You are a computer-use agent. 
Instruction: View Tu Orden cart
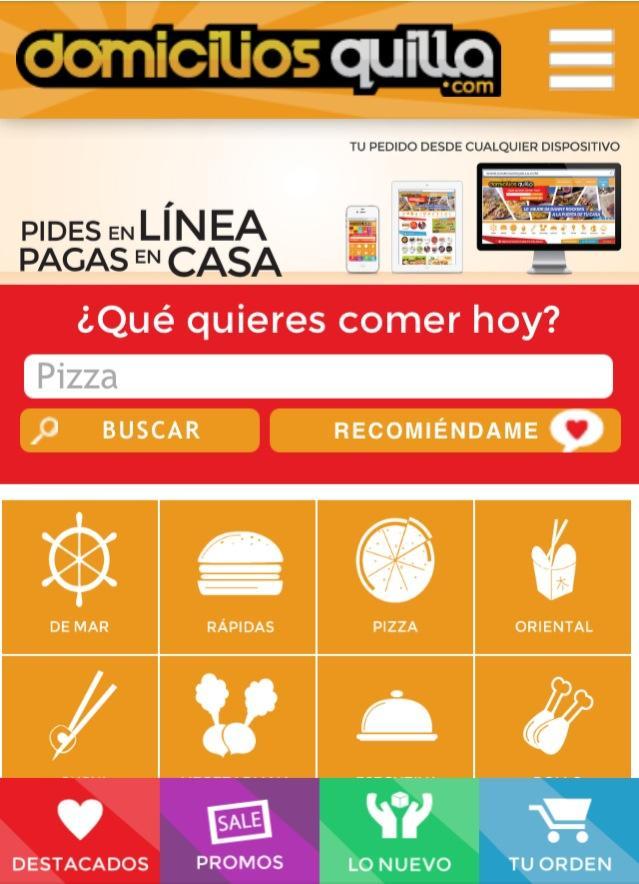559,832
